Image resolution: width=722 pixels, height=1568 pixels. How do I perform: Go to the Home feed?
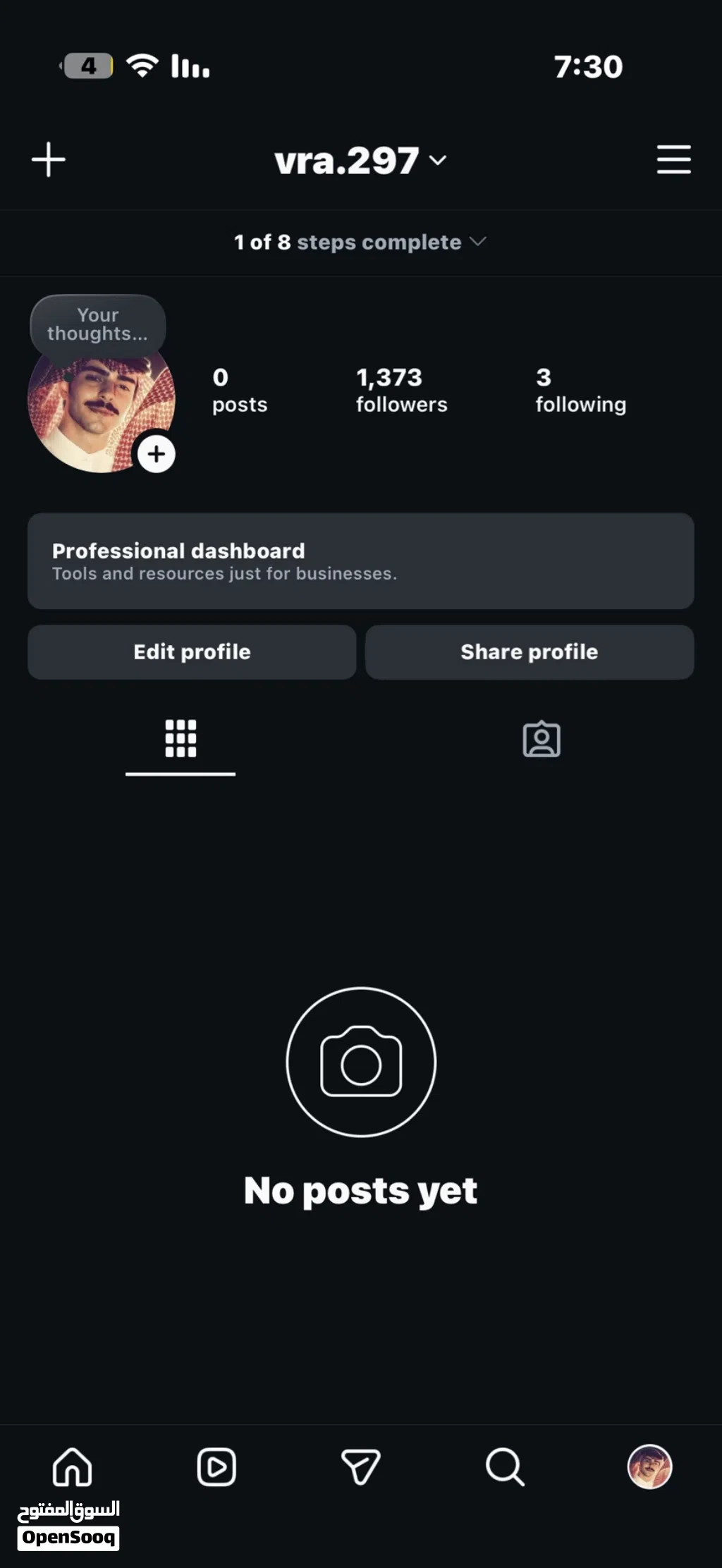point(72,1466)
